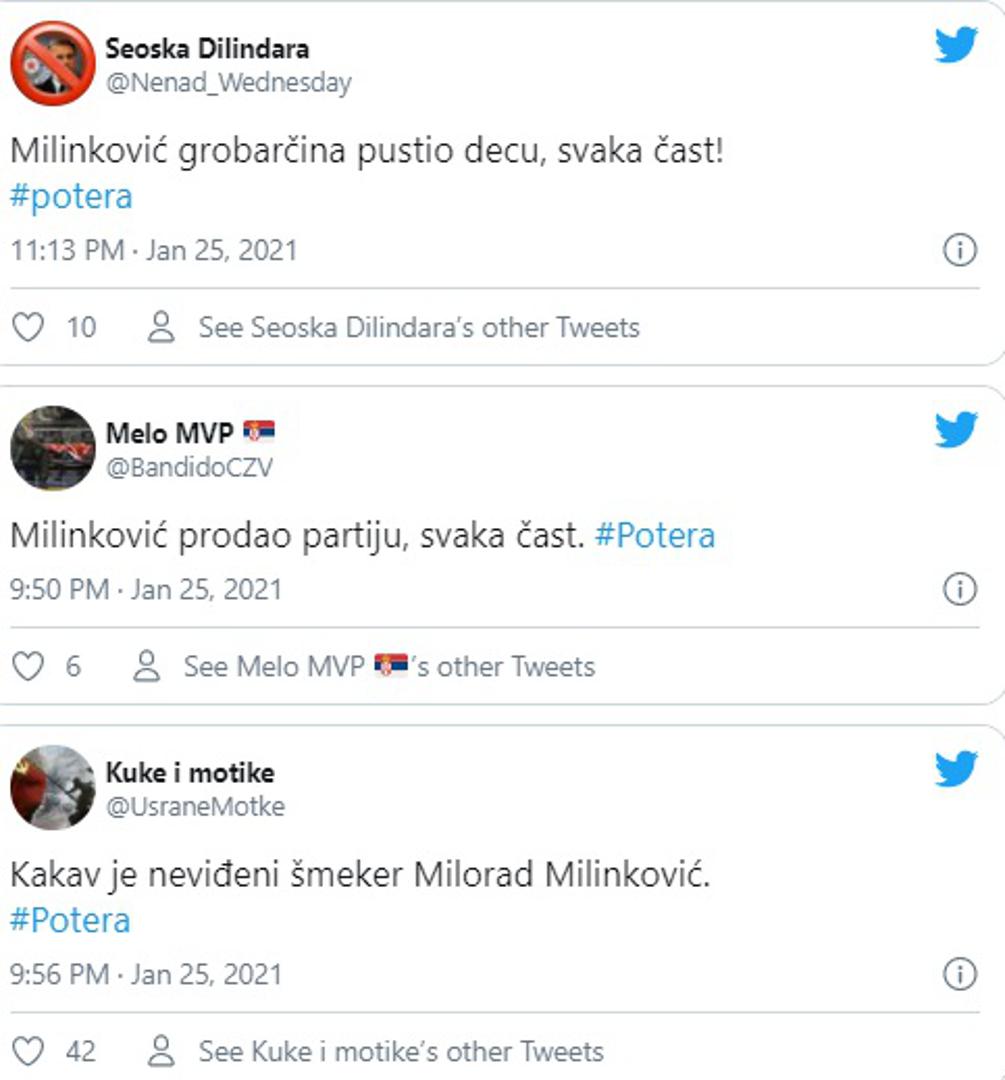Open the #potera hashtag in Seoska Dilindara's tweet
1005x1080 pixels.
click(71, 196)
